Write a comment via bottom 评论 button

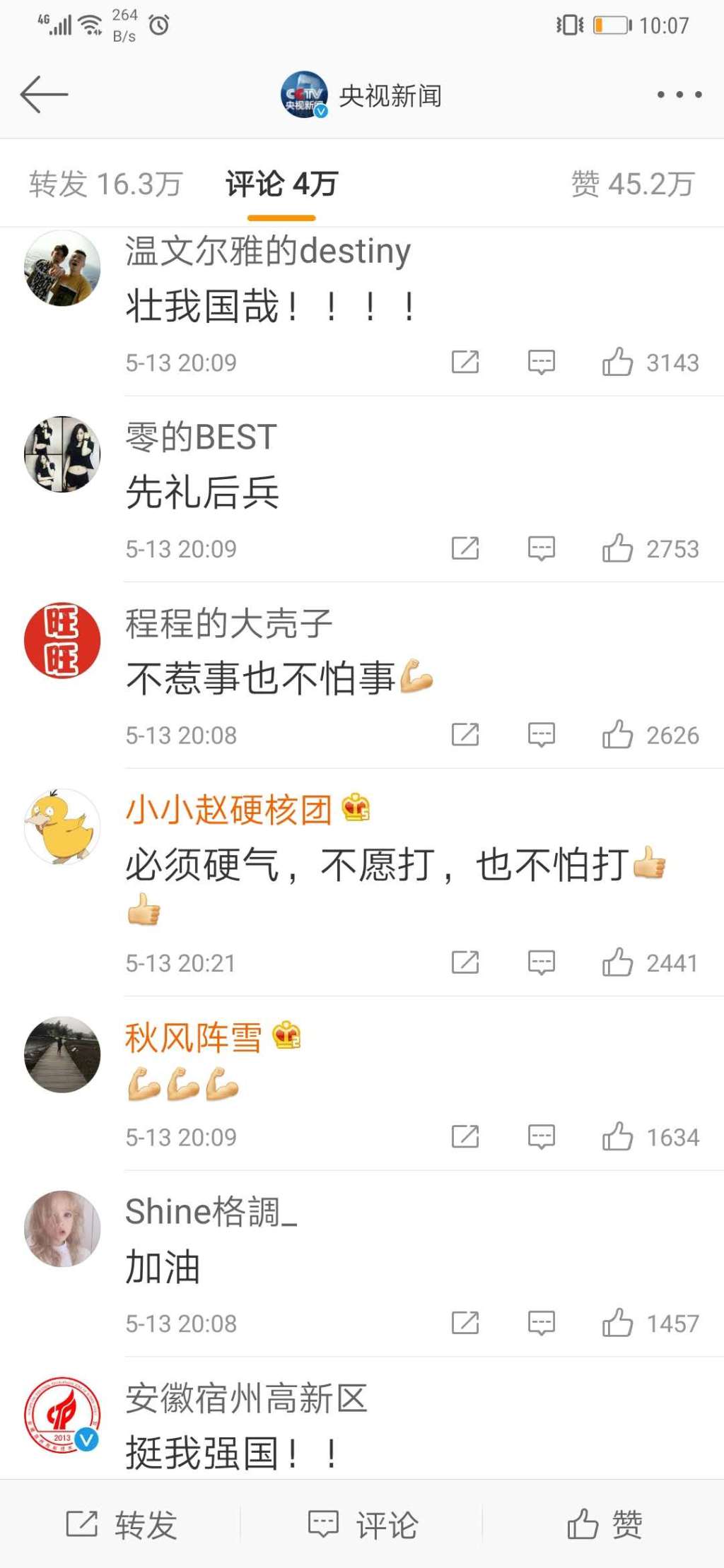click(x=363, y=1524)
